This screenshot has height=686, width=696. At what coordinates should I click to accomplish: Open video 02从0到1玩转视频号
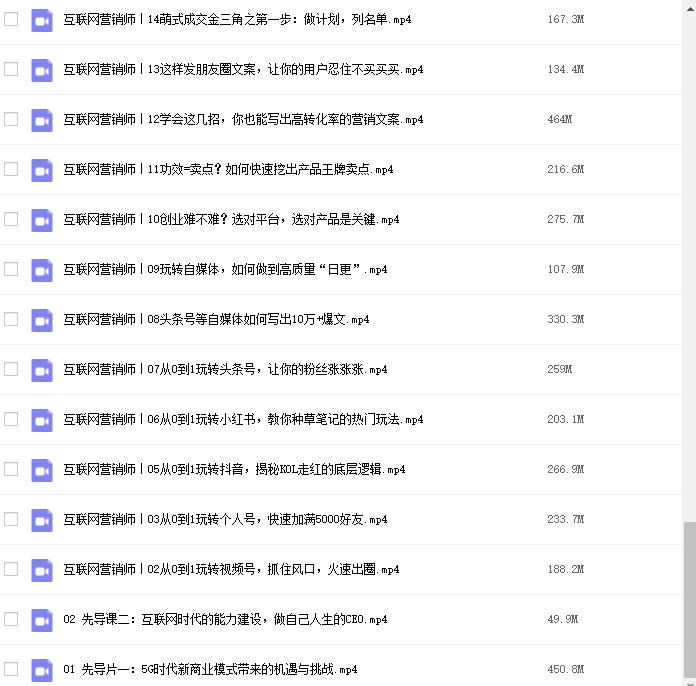click(x=231, y=569)
